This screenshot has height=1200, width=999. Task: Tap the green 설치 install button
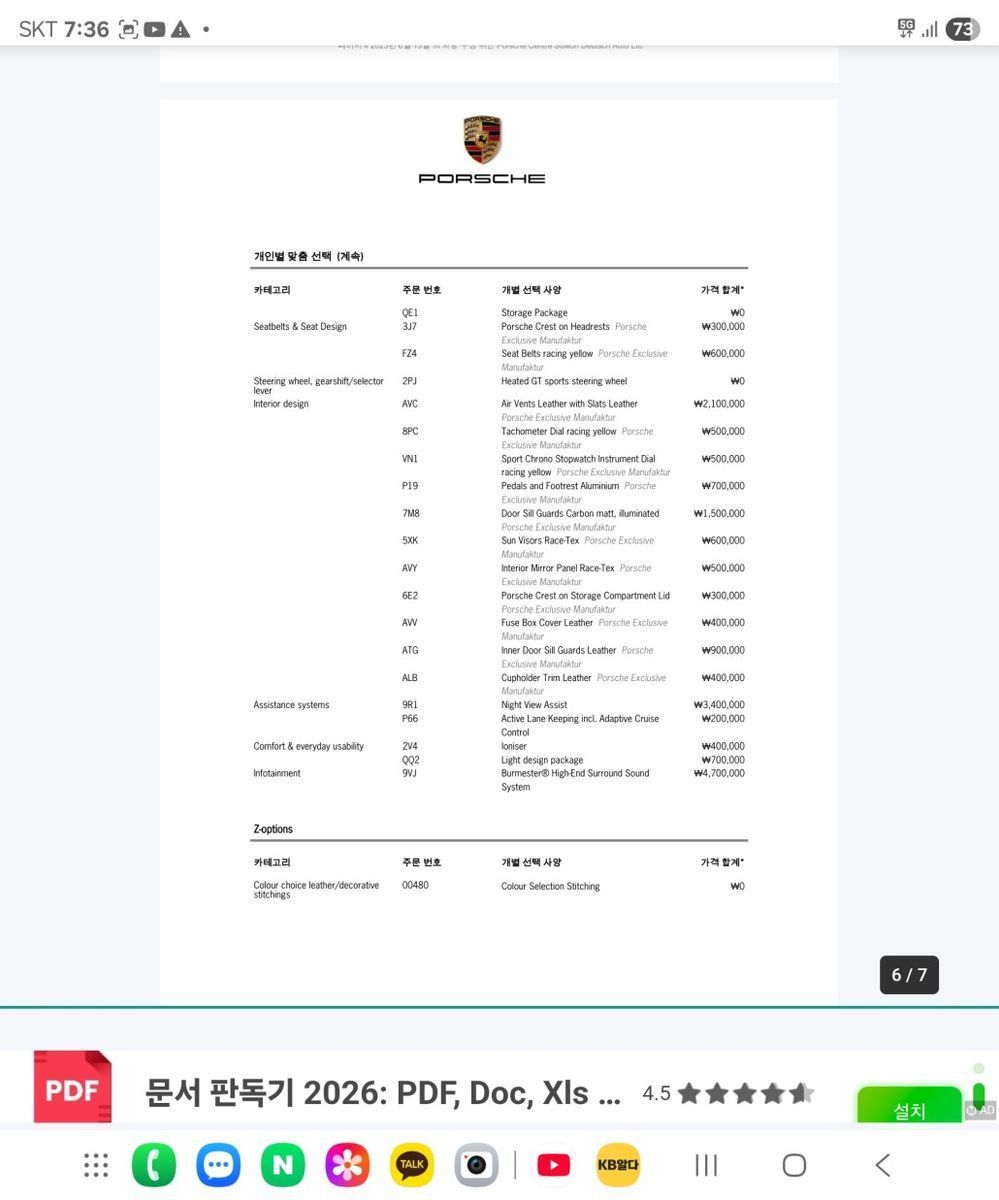coord(908,1108)
